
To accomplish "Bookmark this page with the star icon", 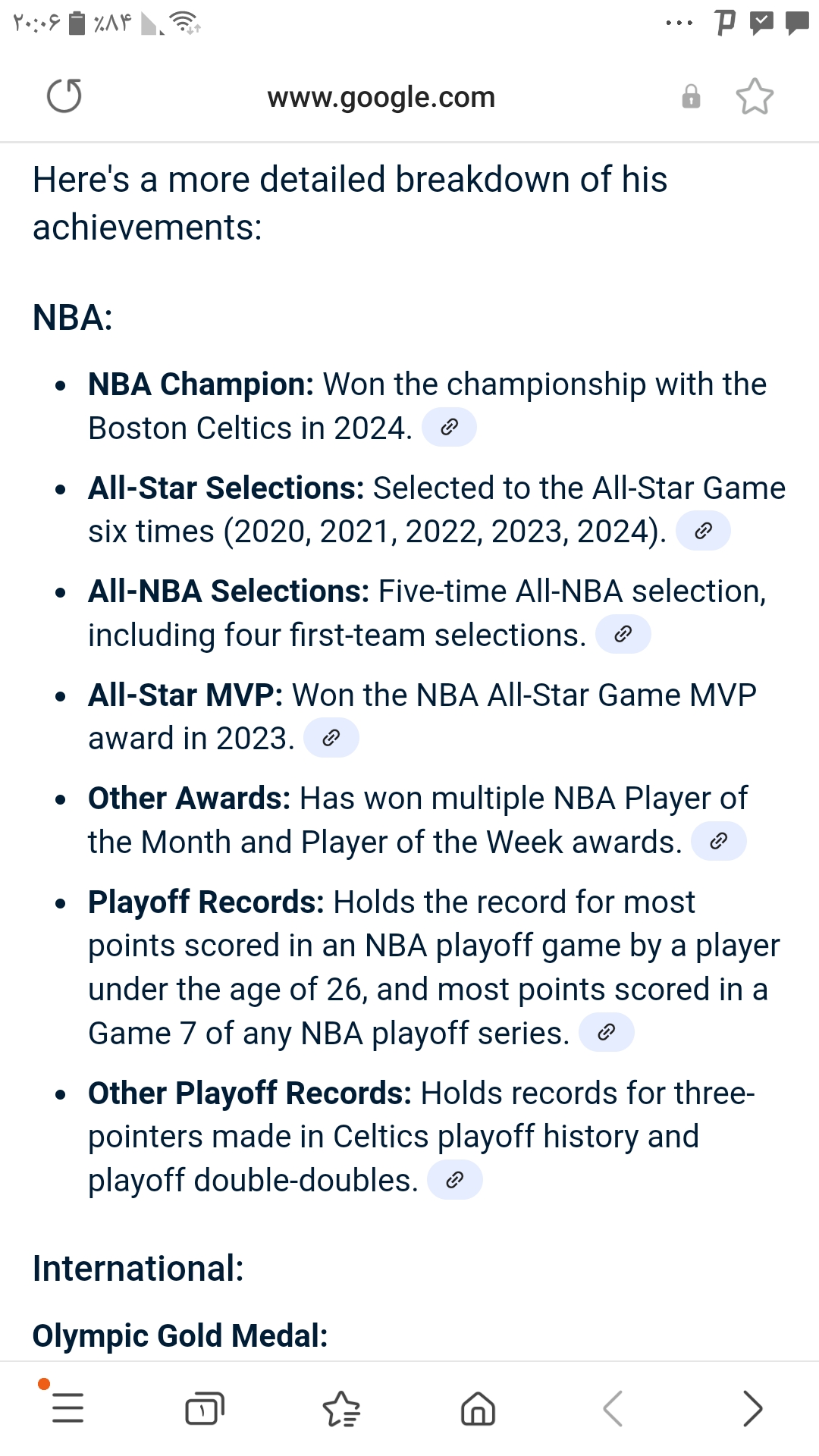I will [755, 96].
